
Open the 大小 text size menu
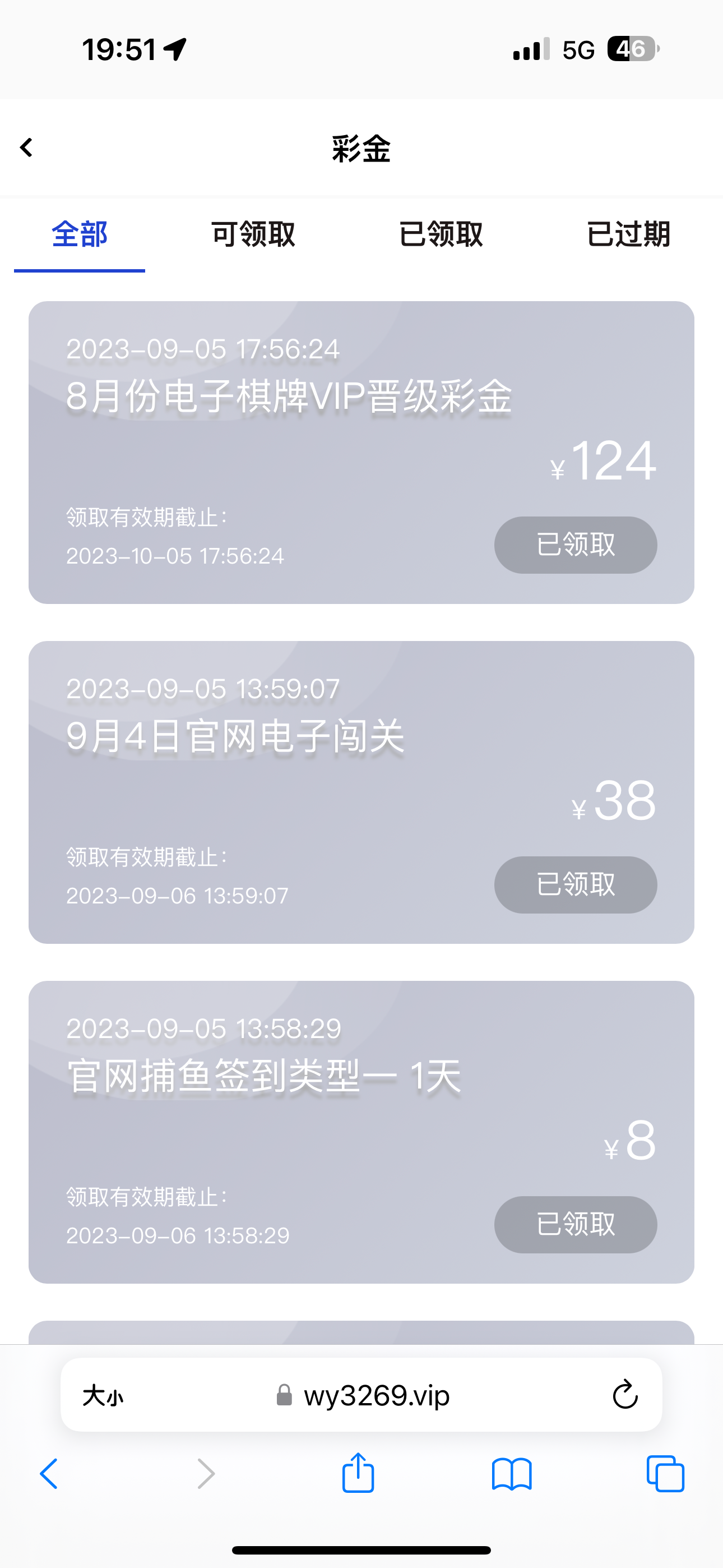103,1395
